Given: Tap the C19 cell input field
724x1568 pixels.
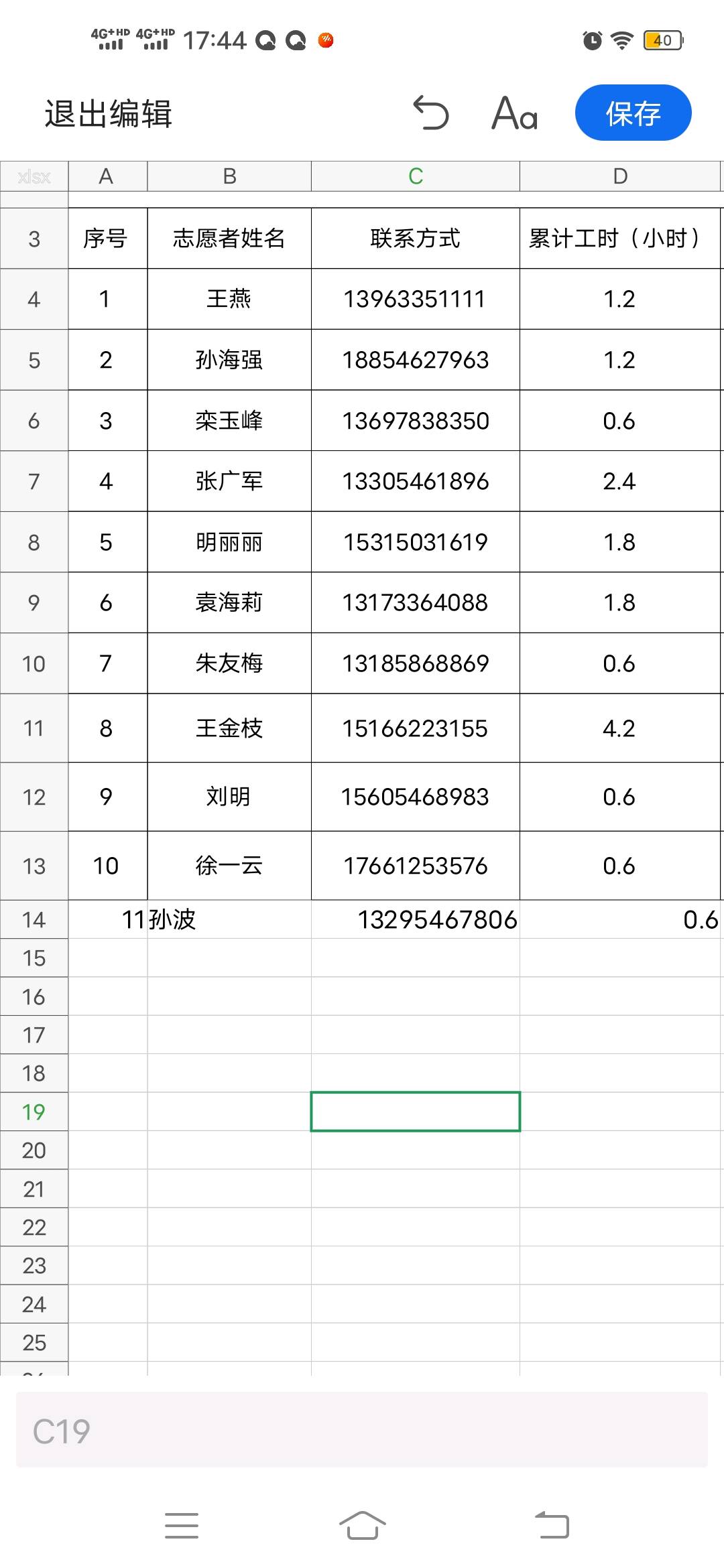Looking at the screenshot, I should point(362,1430).
